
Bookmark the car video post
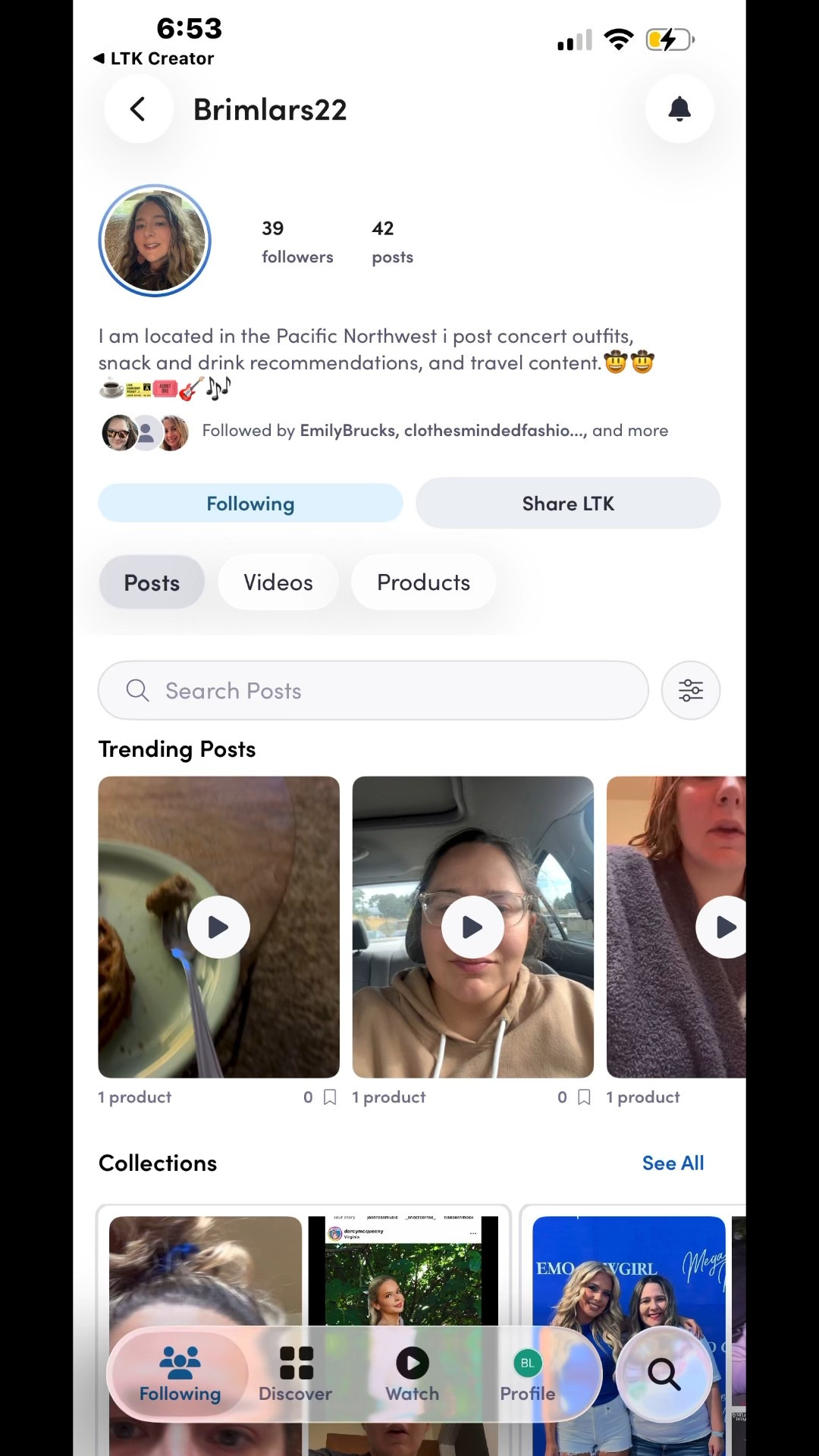point(584,1097)
